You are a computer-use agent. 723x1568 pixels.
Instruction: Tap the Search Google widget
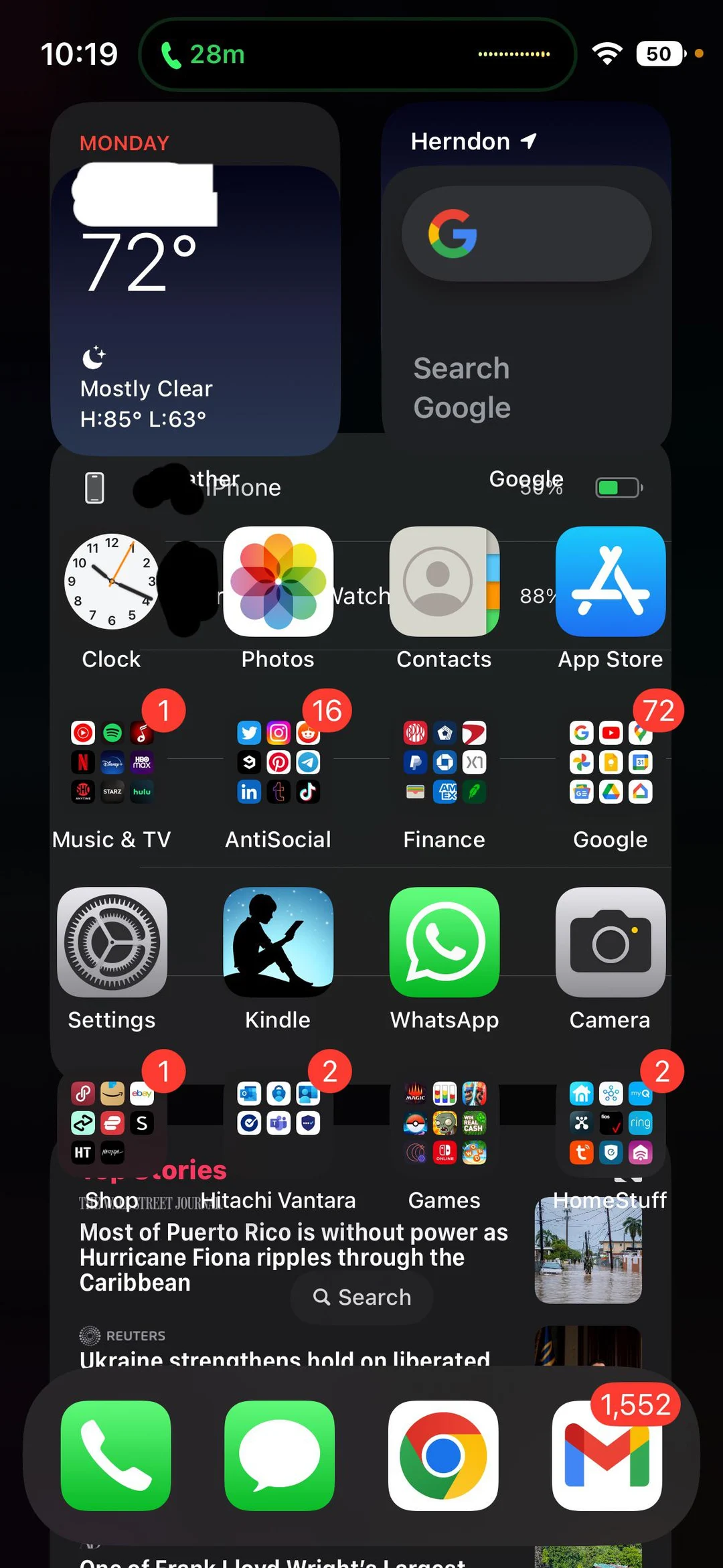(x=526, y=233)
